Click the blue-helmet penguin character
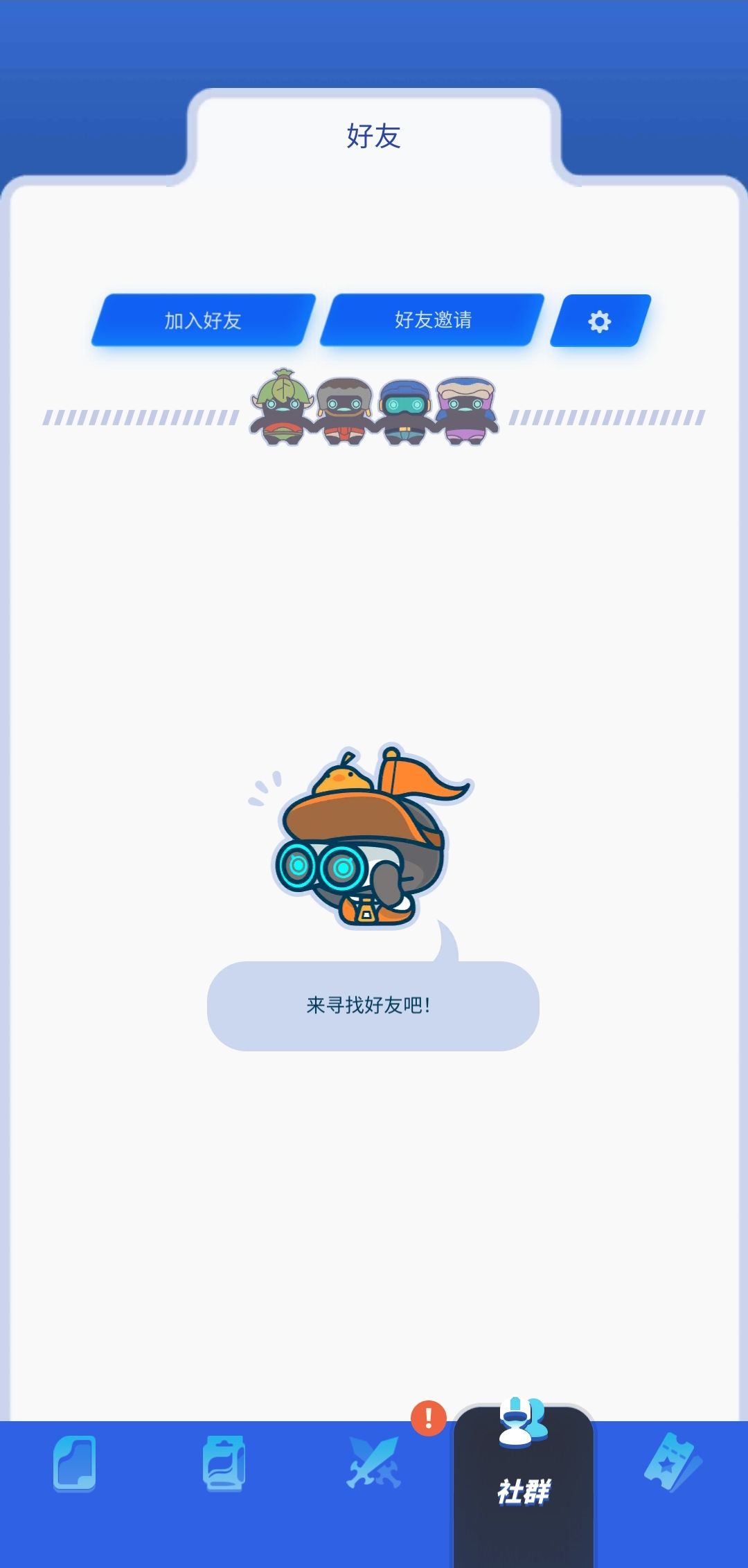 404,409
